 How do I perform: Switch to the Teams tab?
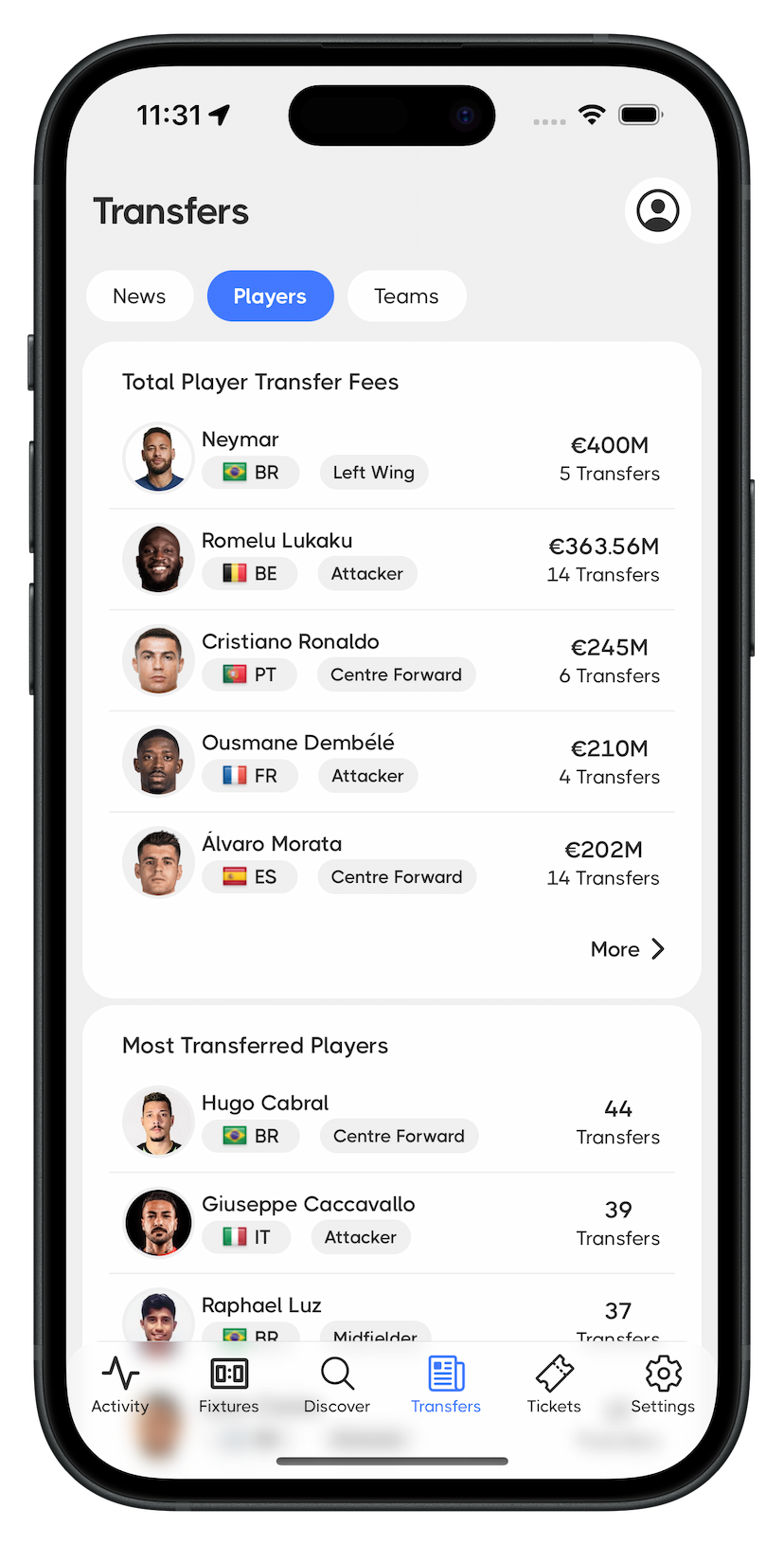point(406,296)
